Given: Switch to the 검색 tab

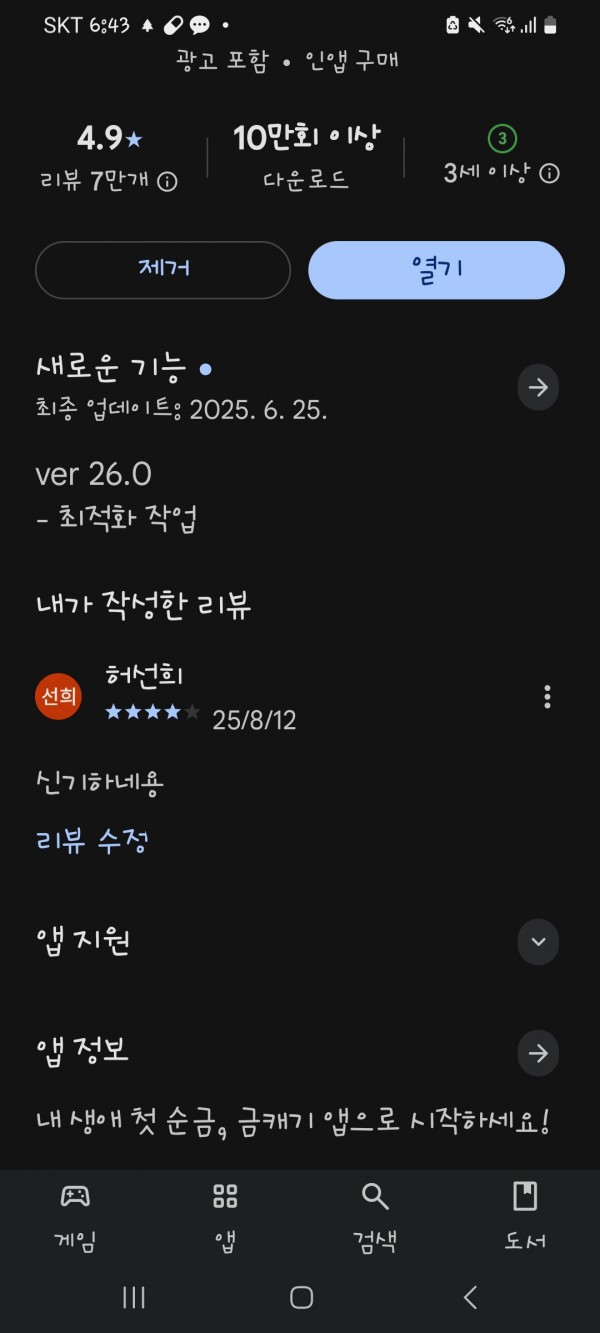Looking at the screenshot, I should tap(375, 1216).
